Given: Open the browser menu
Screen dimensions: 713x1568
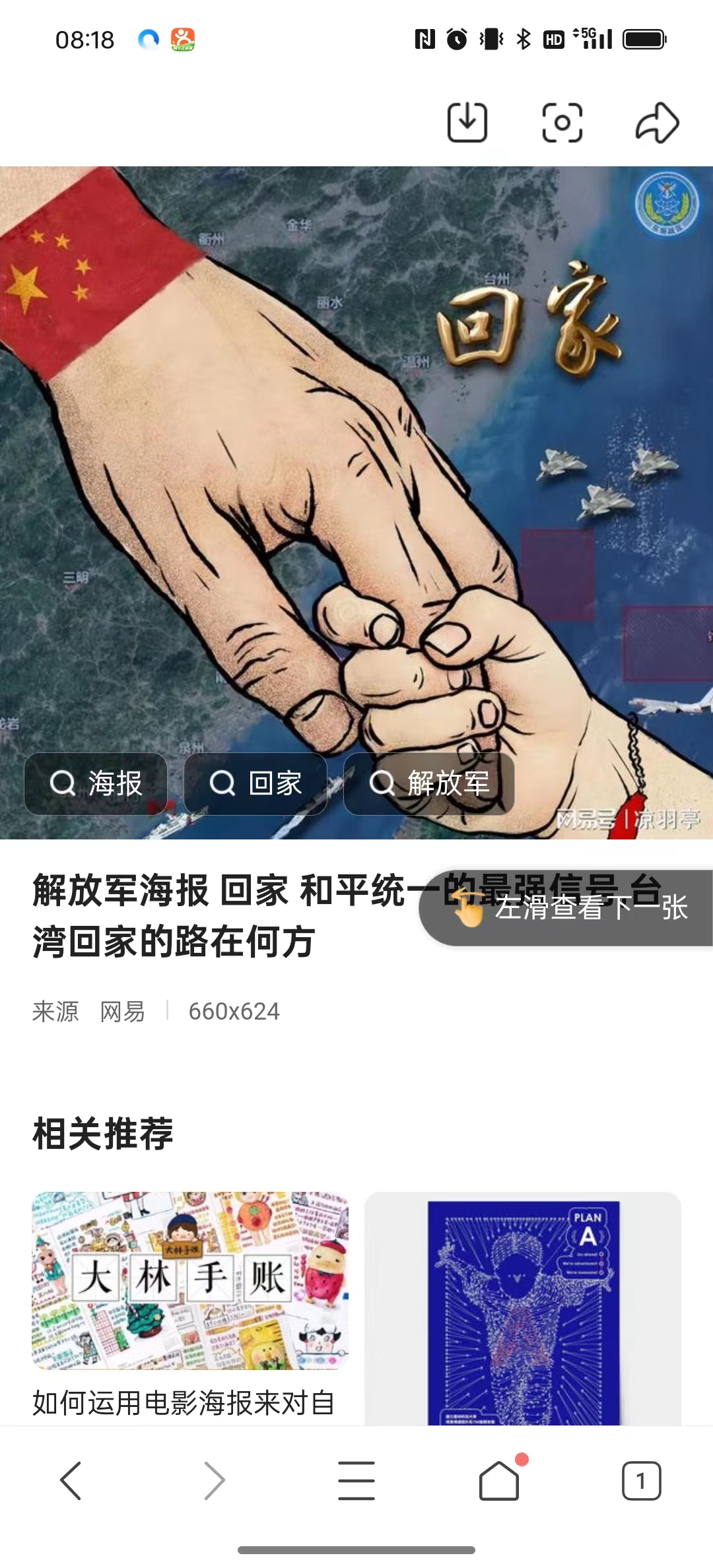Looking at the screenshot, I should point(356,1480).
